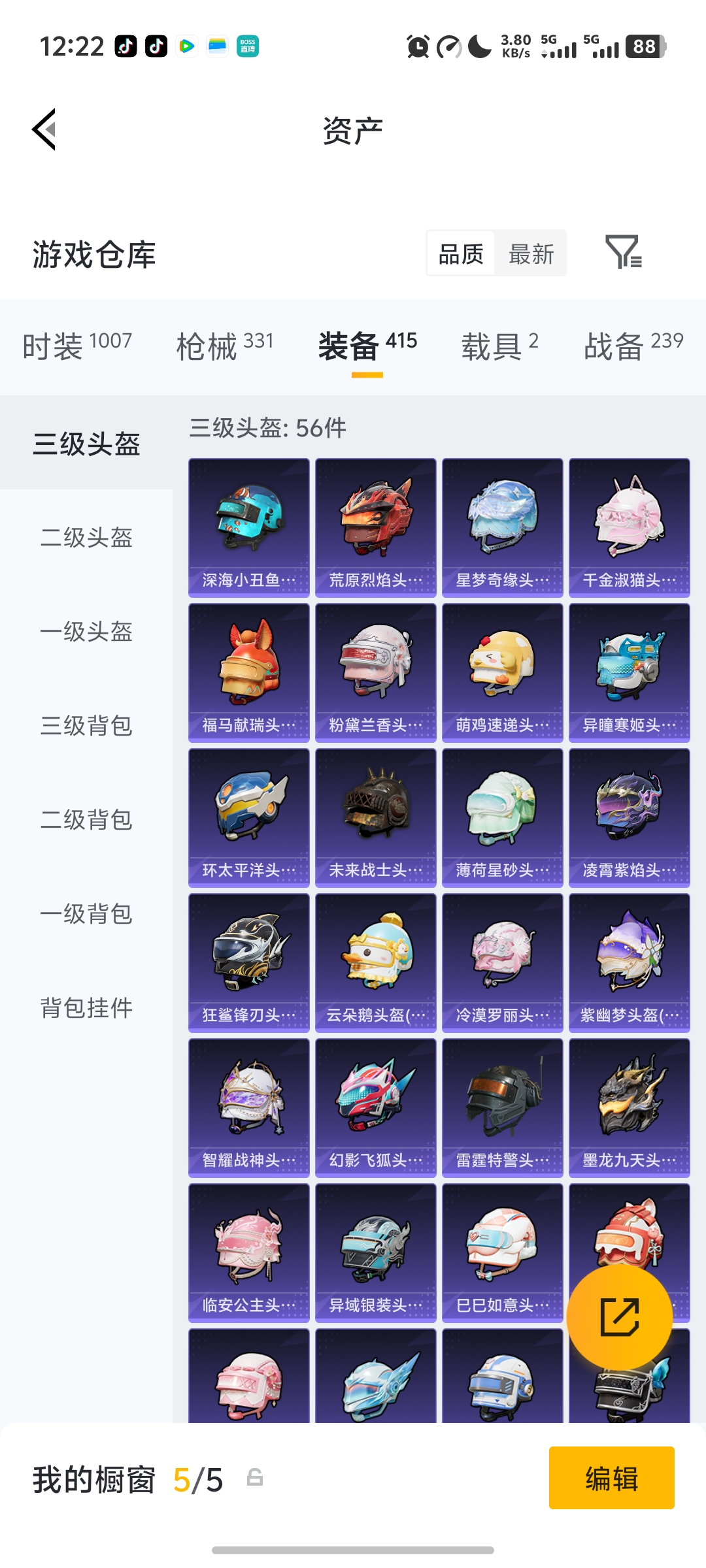Open the 深海小丑鱼 helmet item
The width and height of the screenshot is (706, 1568).
249,527
